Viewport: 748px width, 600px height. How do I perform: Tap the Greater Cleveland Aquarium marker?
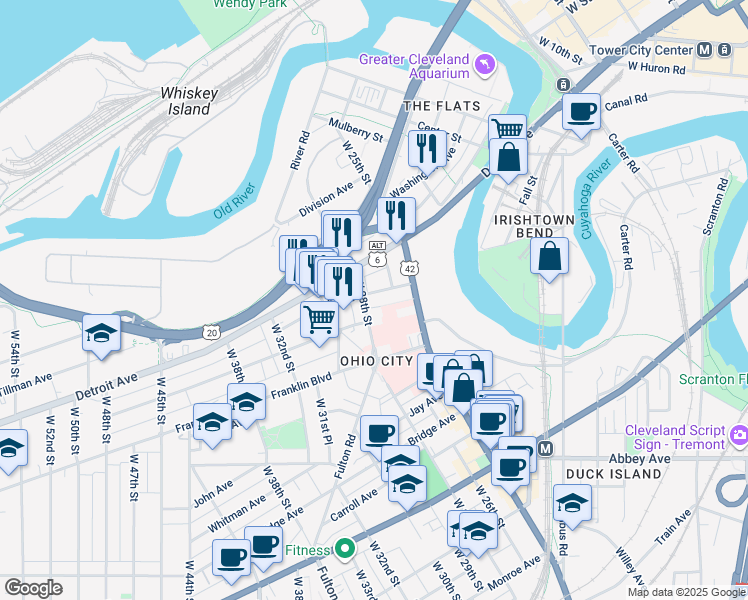click(x=485, y=65)
